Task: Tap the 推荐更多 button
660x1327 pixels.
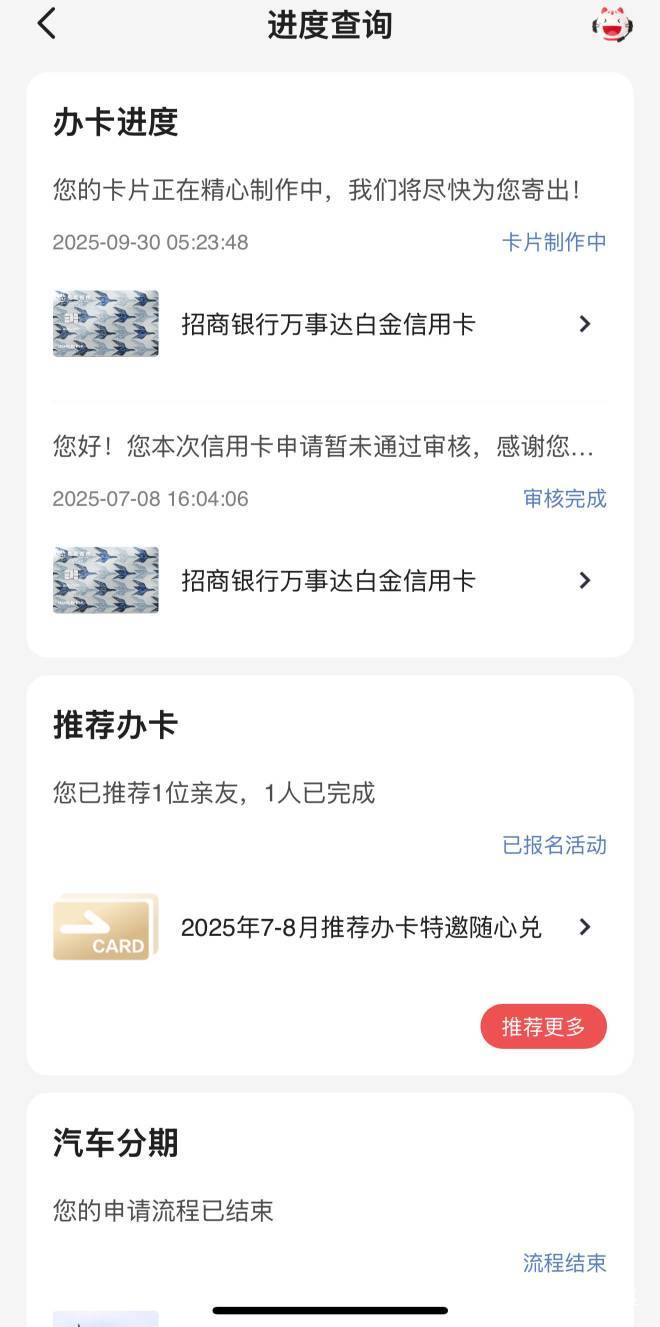Action: [x=543, y=1026]
